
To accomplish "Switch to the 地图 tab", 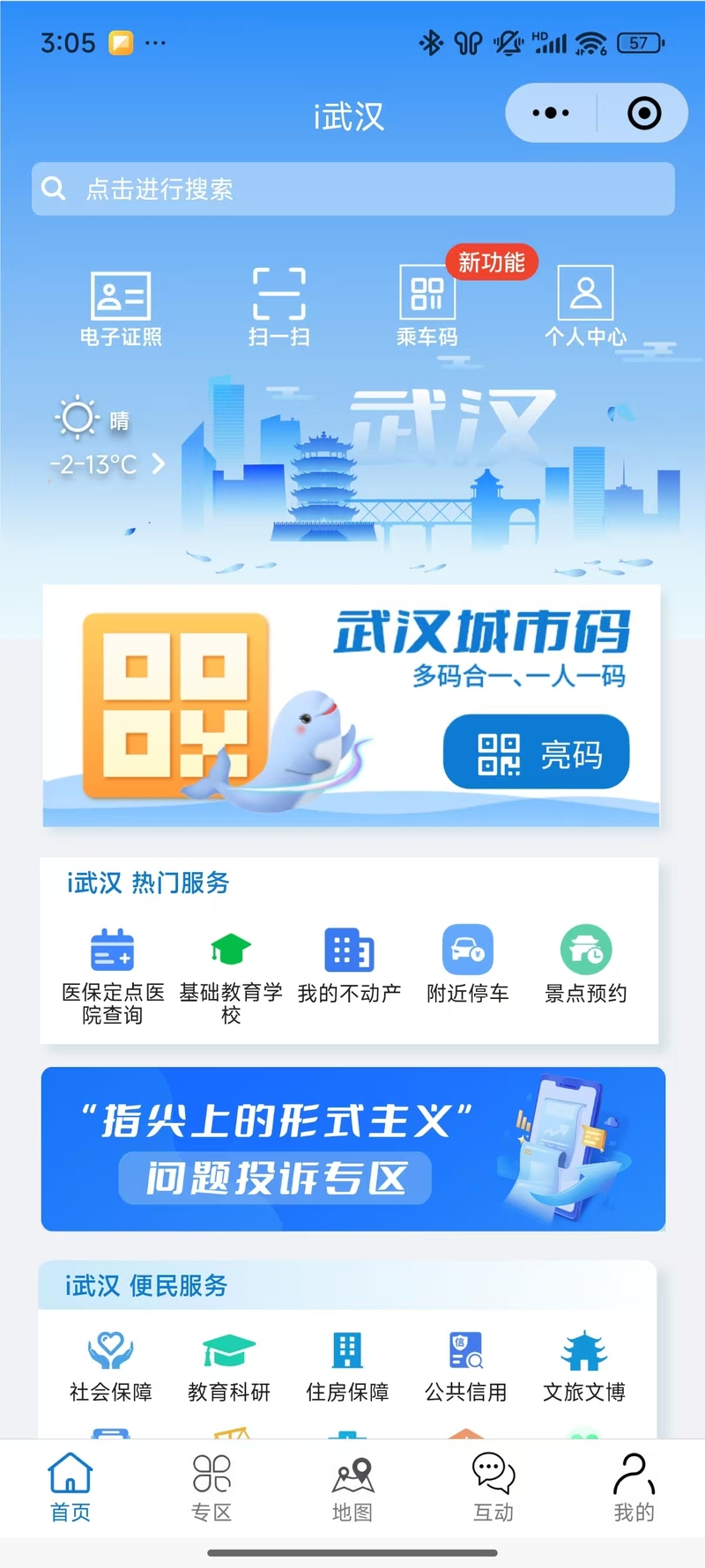I will click(x=352, y=1487).
